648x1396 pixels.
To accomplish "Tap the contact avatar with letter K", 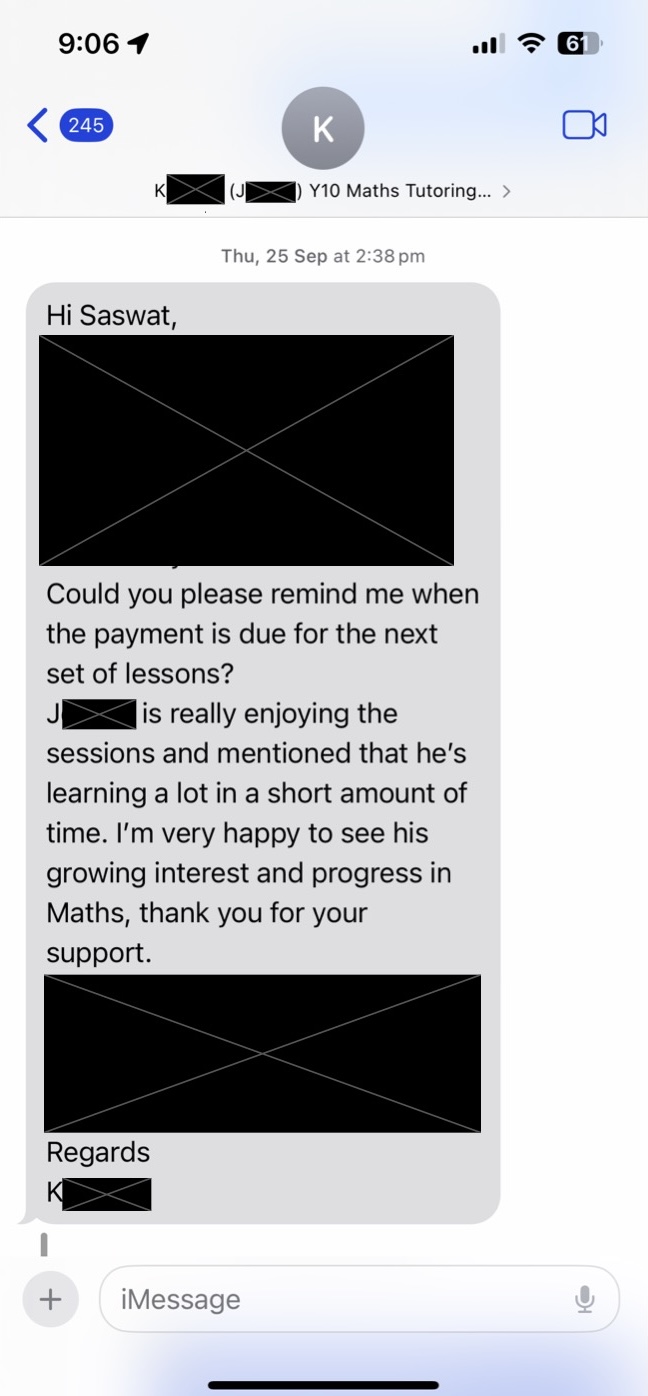I will (323, 128).
